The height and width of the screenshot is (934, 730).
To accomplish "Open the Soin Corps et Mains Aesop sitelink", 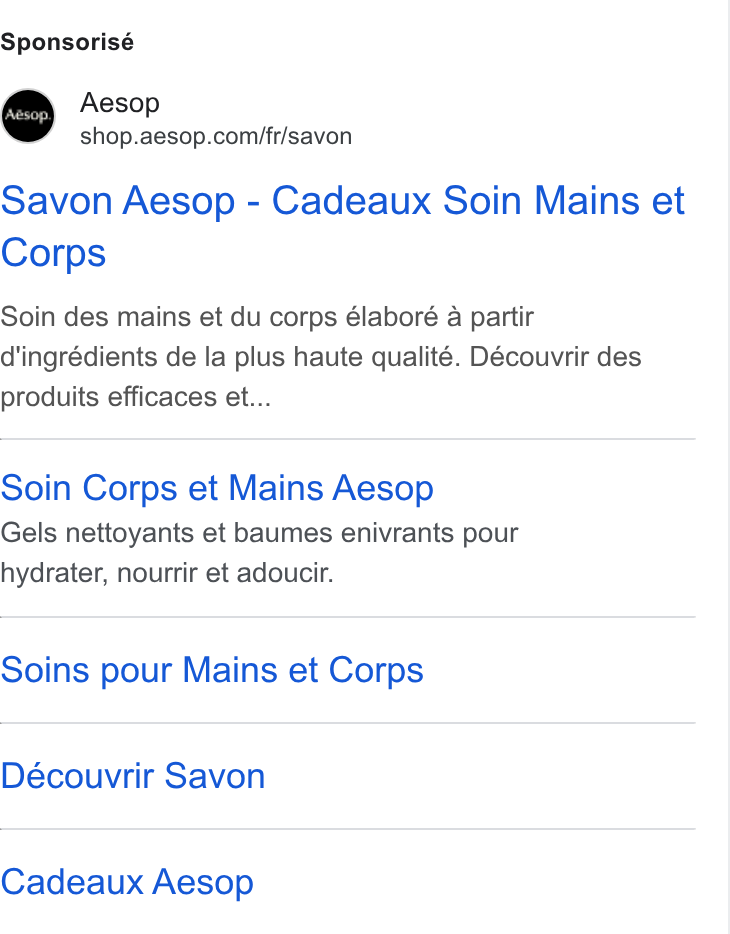I will [217, 488].
